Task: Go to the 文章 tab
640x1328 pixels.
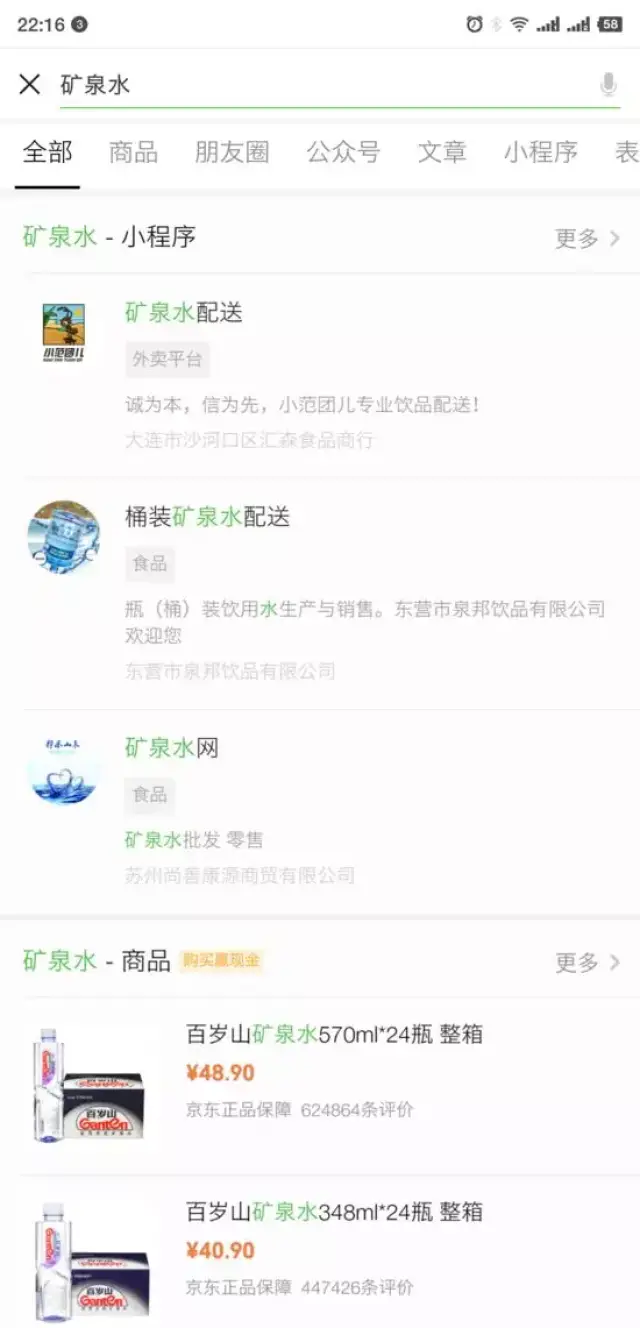Action: coord(442,152)
